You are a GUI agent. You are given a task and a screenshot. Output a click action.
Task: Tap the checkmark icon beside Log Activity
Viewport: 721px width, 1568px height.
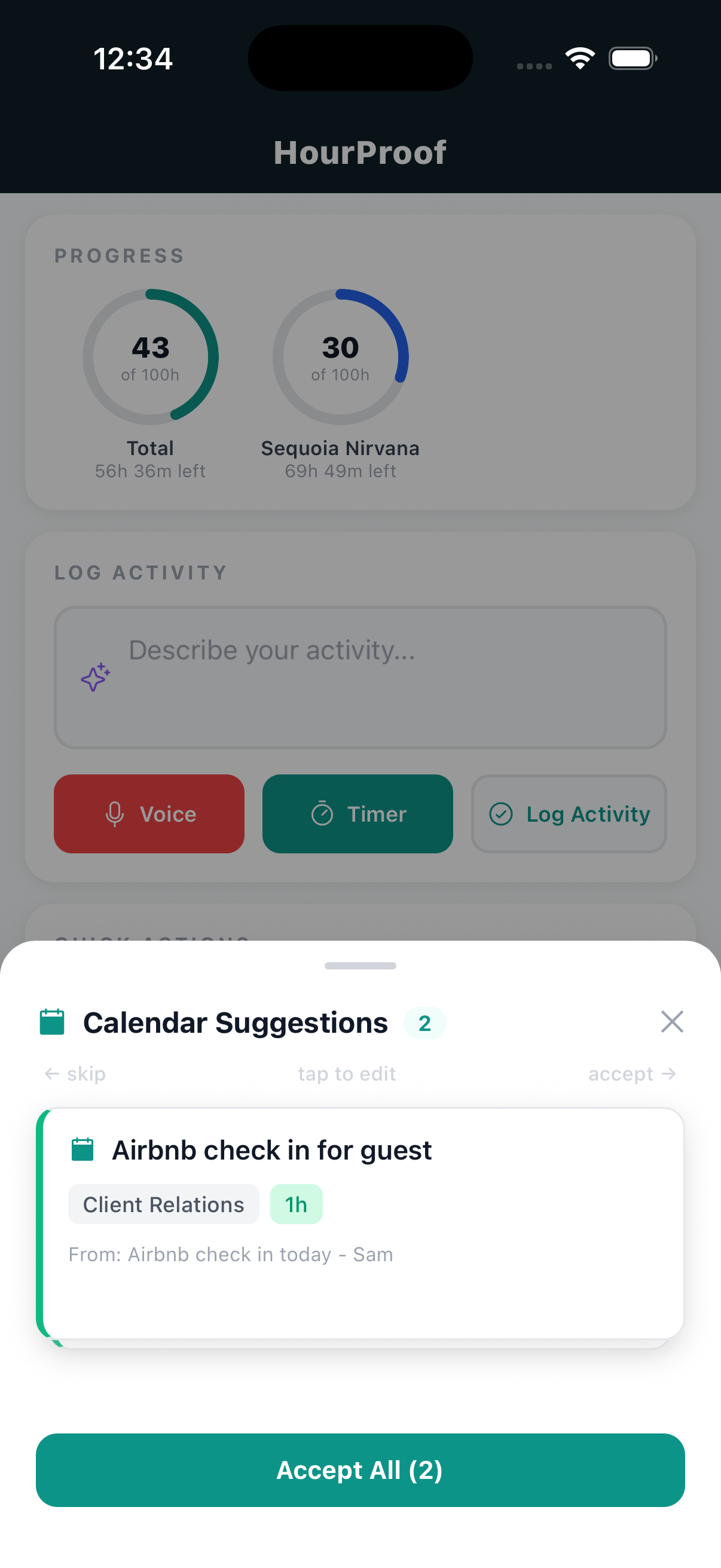501,814
